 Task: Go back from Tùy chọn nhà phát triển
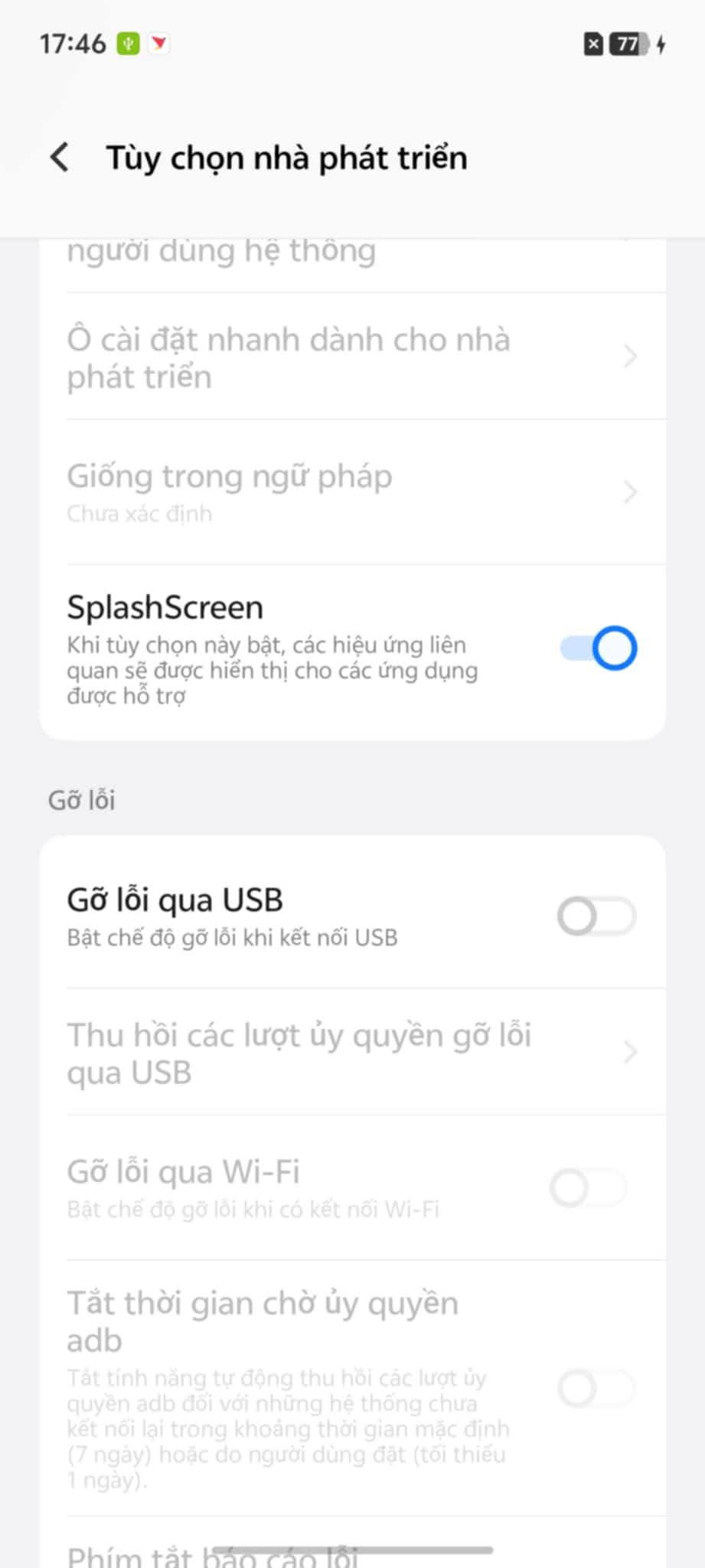[60, 158]
